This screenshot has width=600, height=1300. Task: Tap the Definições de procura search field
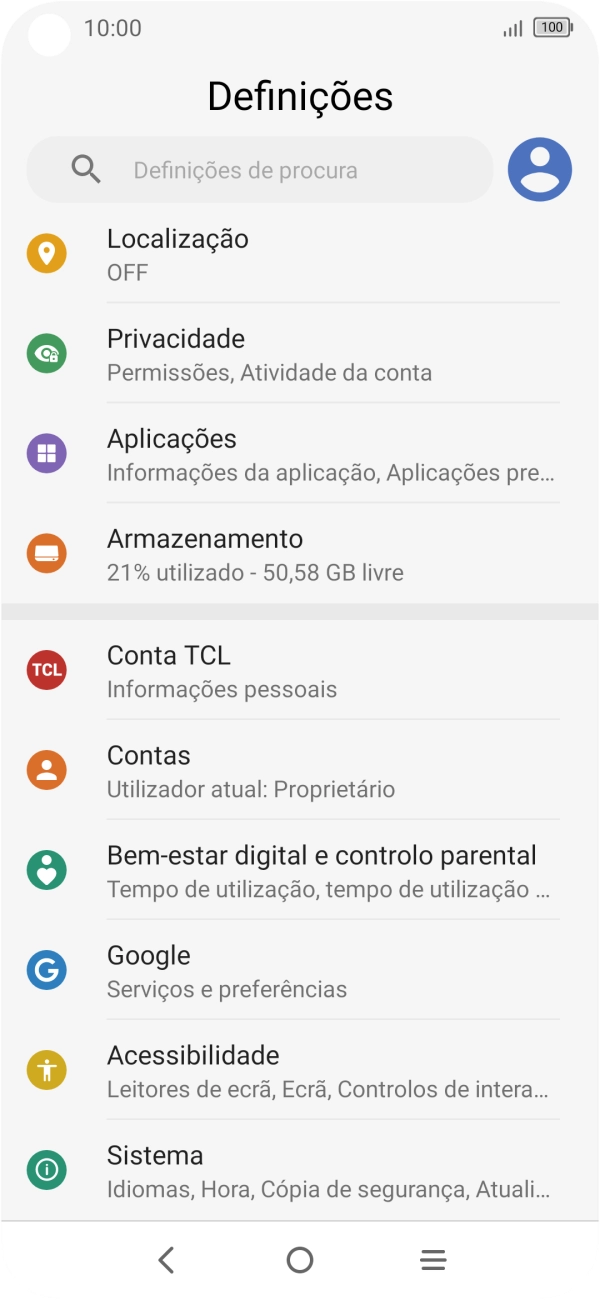click(260, 170)
